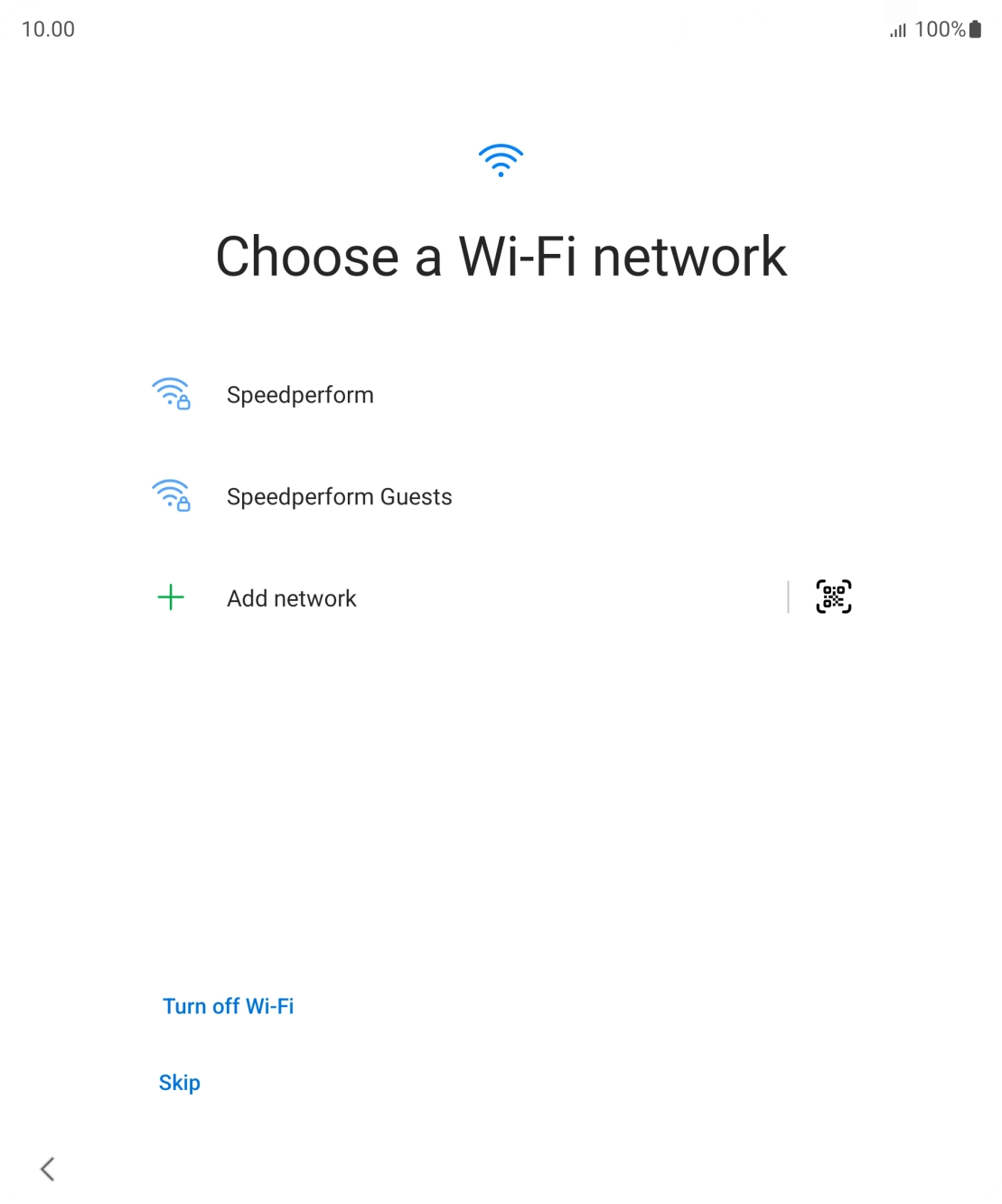Tap the divider next to the QR scan icon
Viewport: 1002px width, 1204px height.
[x=790, y=597]
